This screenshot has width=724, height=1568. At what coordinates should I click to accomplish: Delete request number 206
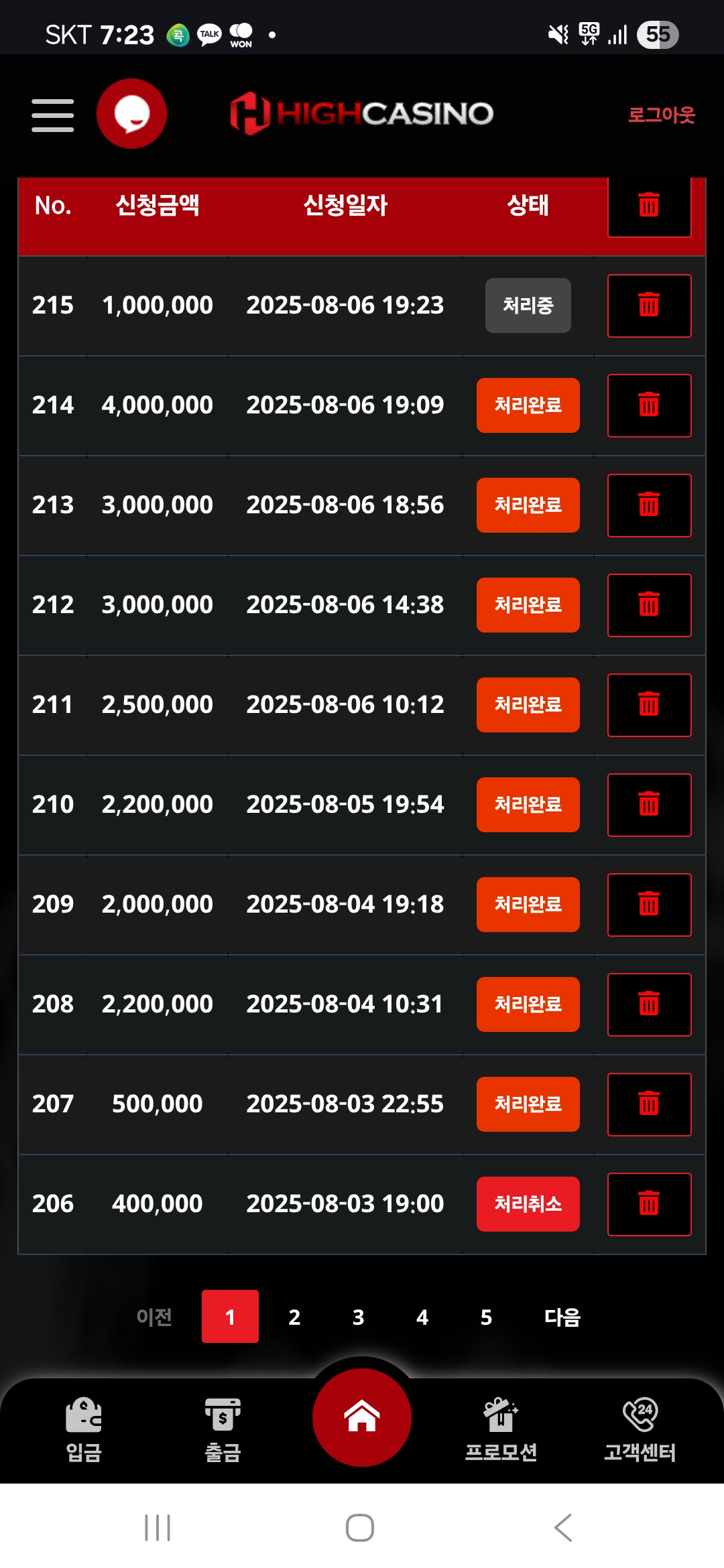point(649,1204)
